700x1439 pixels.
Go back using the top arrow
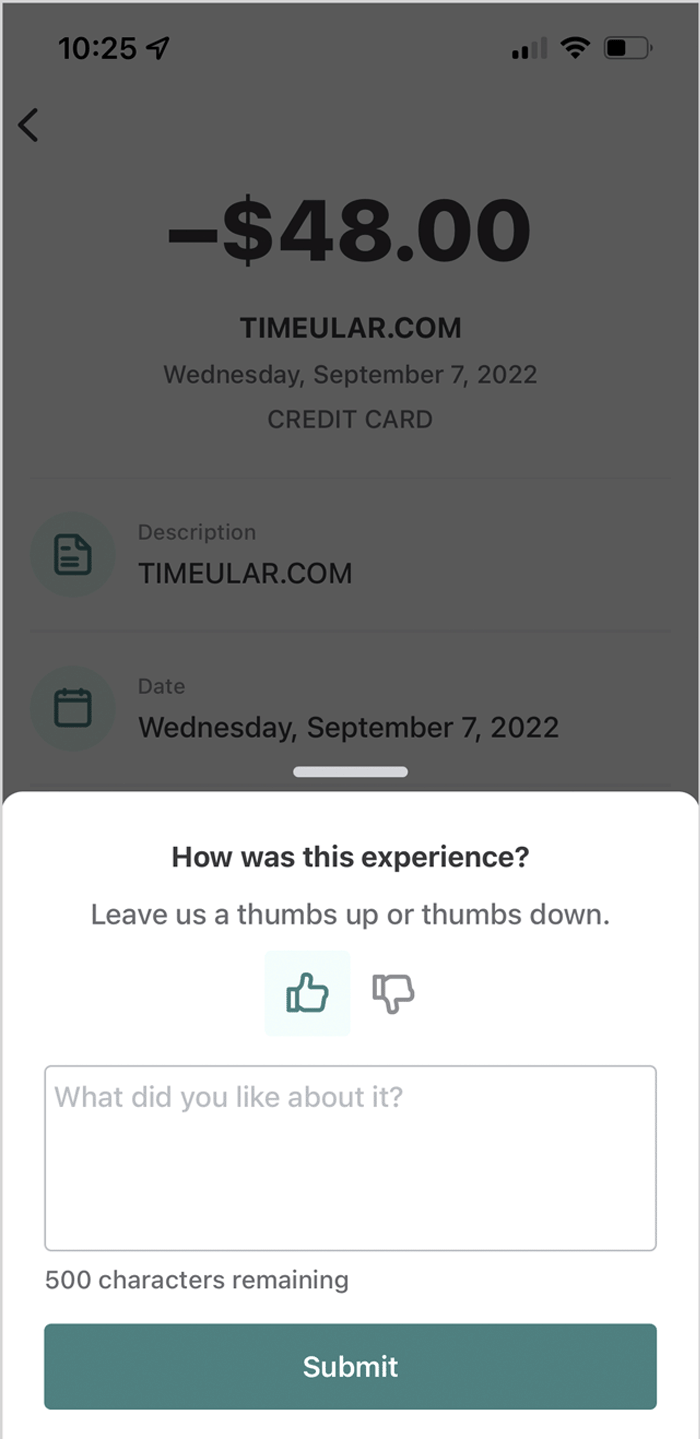pos(29,125)
